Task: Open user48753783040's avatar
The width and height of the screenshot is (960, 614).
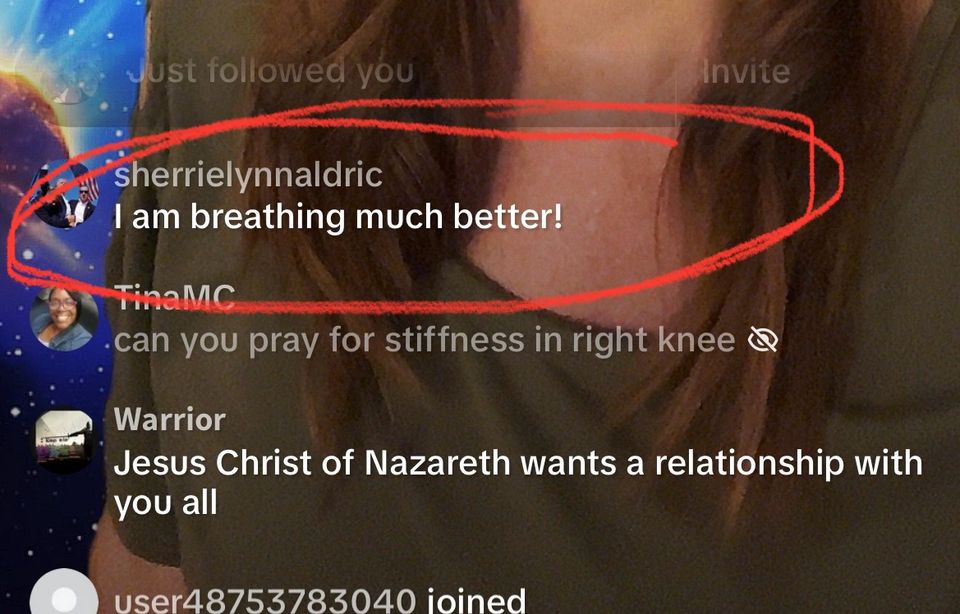Action: [x=65, y=596]
